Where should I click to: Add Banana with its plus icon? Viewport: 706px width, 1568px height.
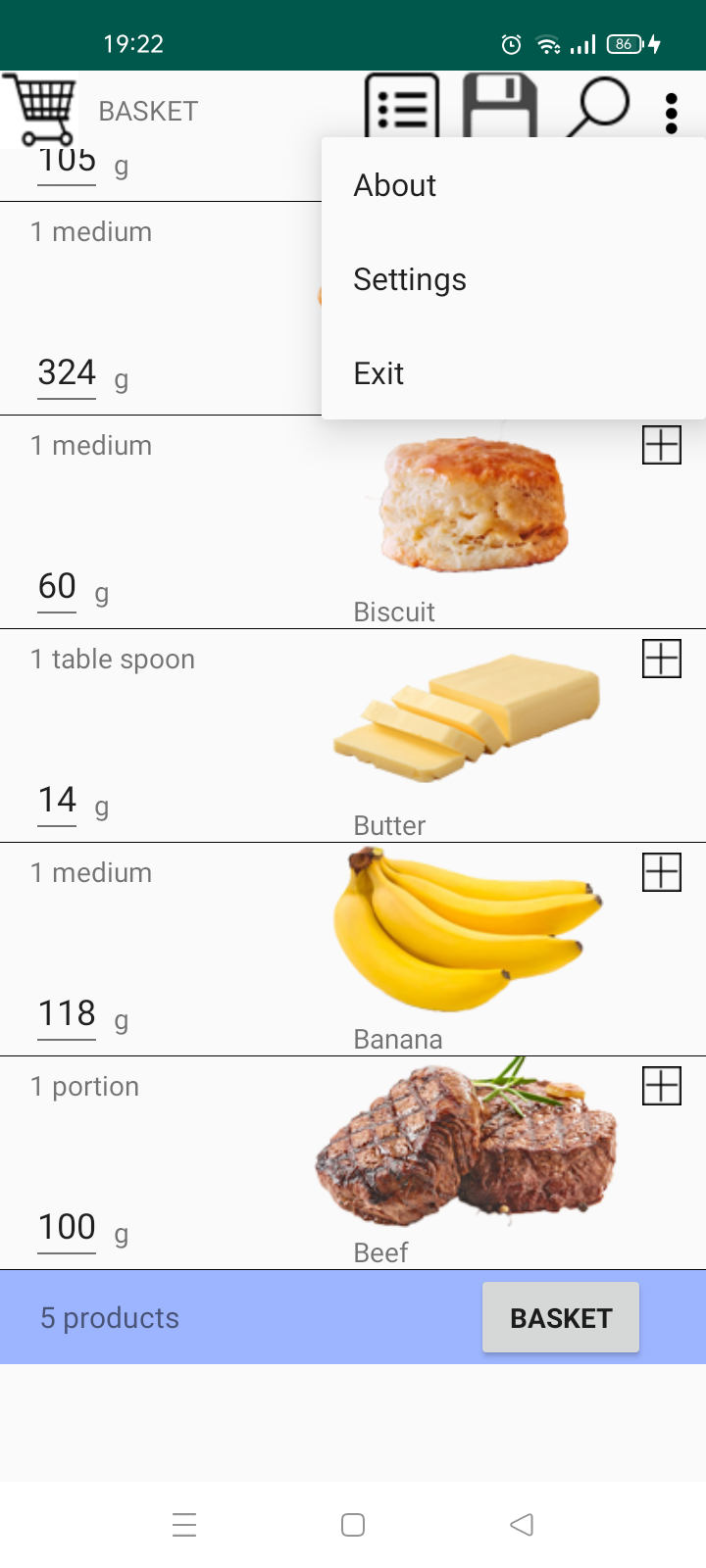(x=662, y=872)
